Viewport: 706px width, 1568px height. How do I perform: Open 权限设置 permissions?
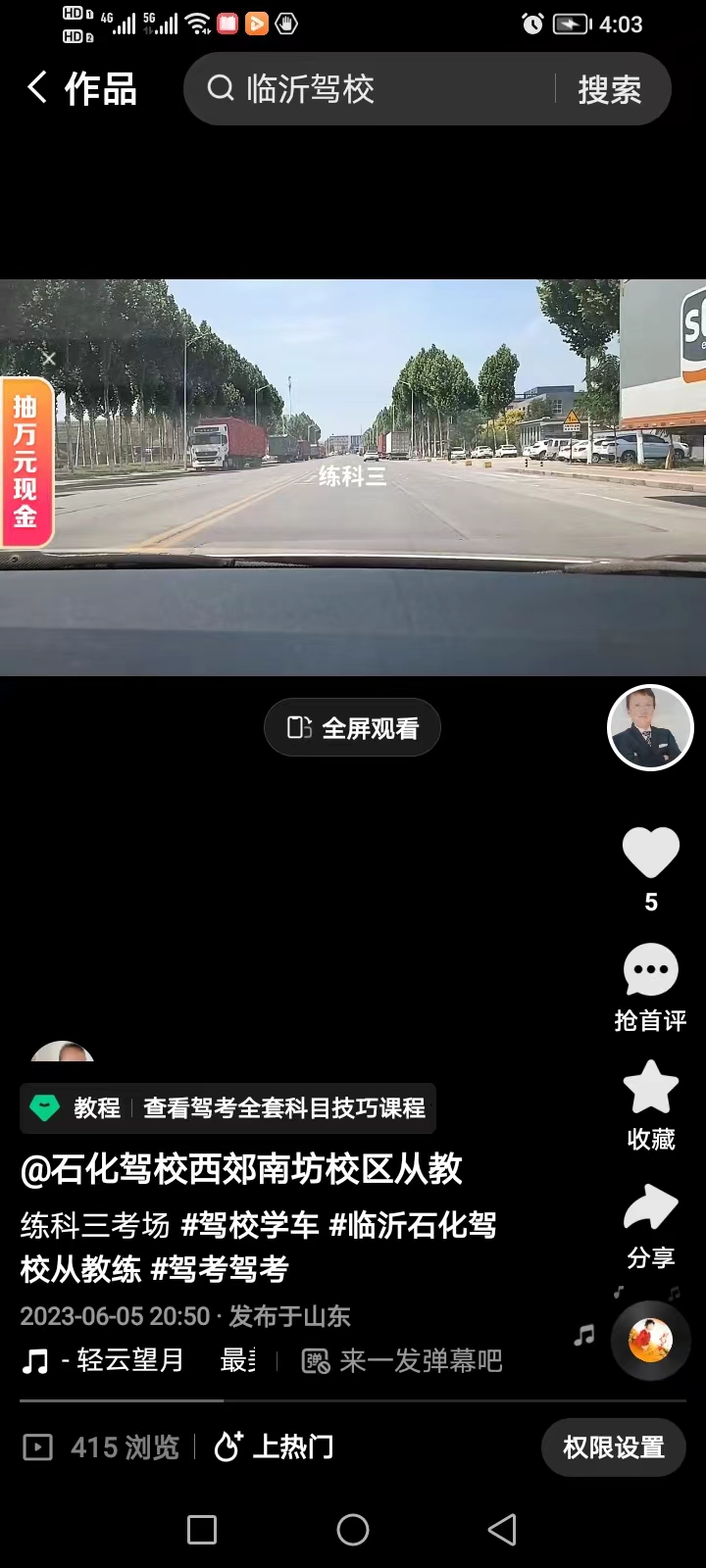(x=614, y=1446)
